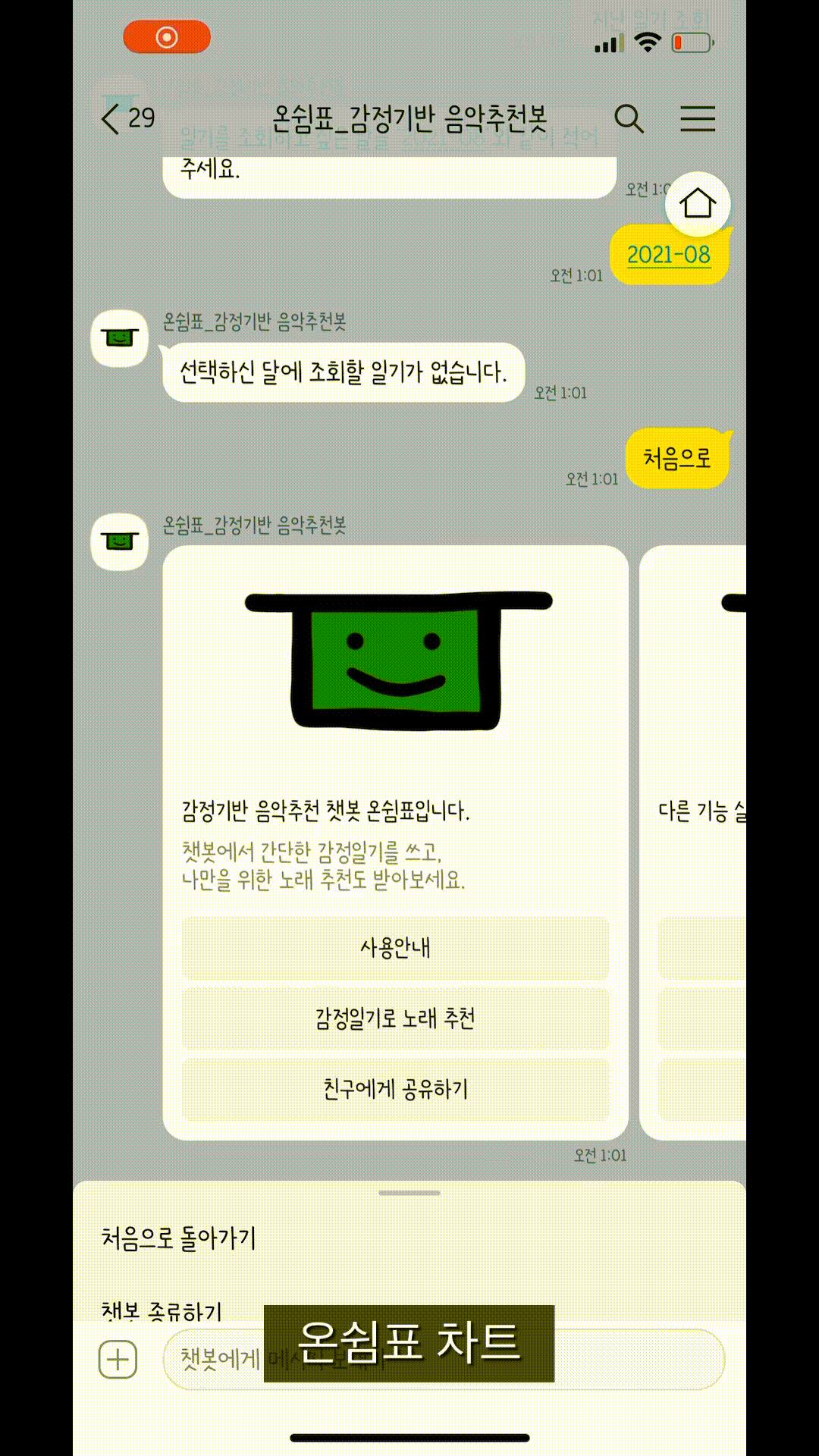Tap the 사용안내 button
The width and height of the screenshot is (819, 1456).
pyautogui.click(x=395, y=948)
